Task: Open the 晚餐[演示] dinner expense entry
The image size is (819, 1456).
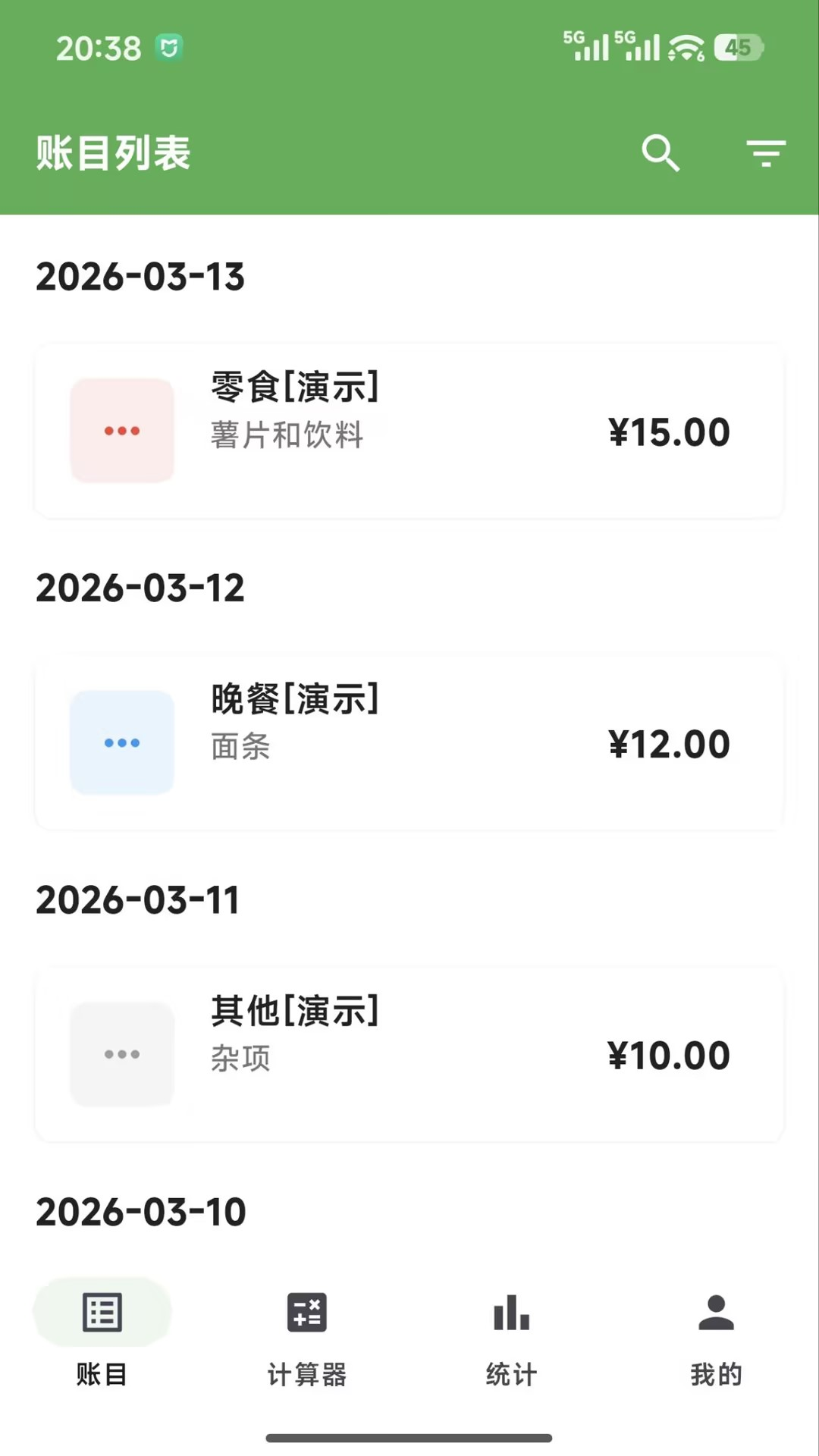Action: tap(409, 742)
